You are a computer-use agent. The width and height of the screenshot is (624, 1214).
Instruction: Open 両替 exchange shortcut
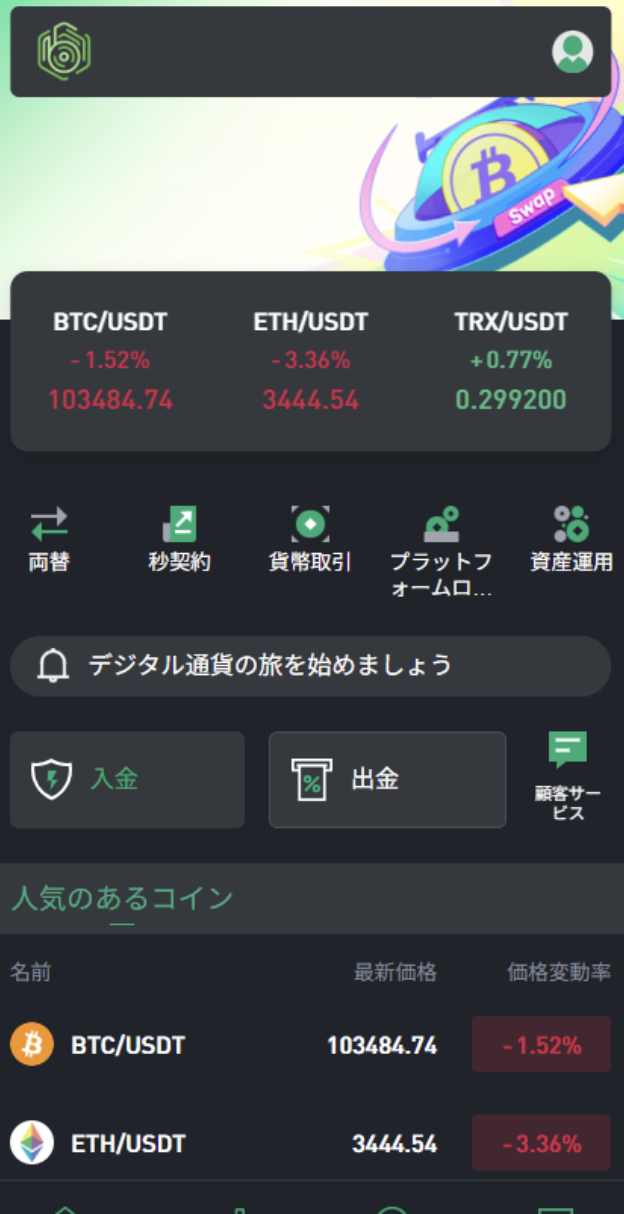(49, 540)
